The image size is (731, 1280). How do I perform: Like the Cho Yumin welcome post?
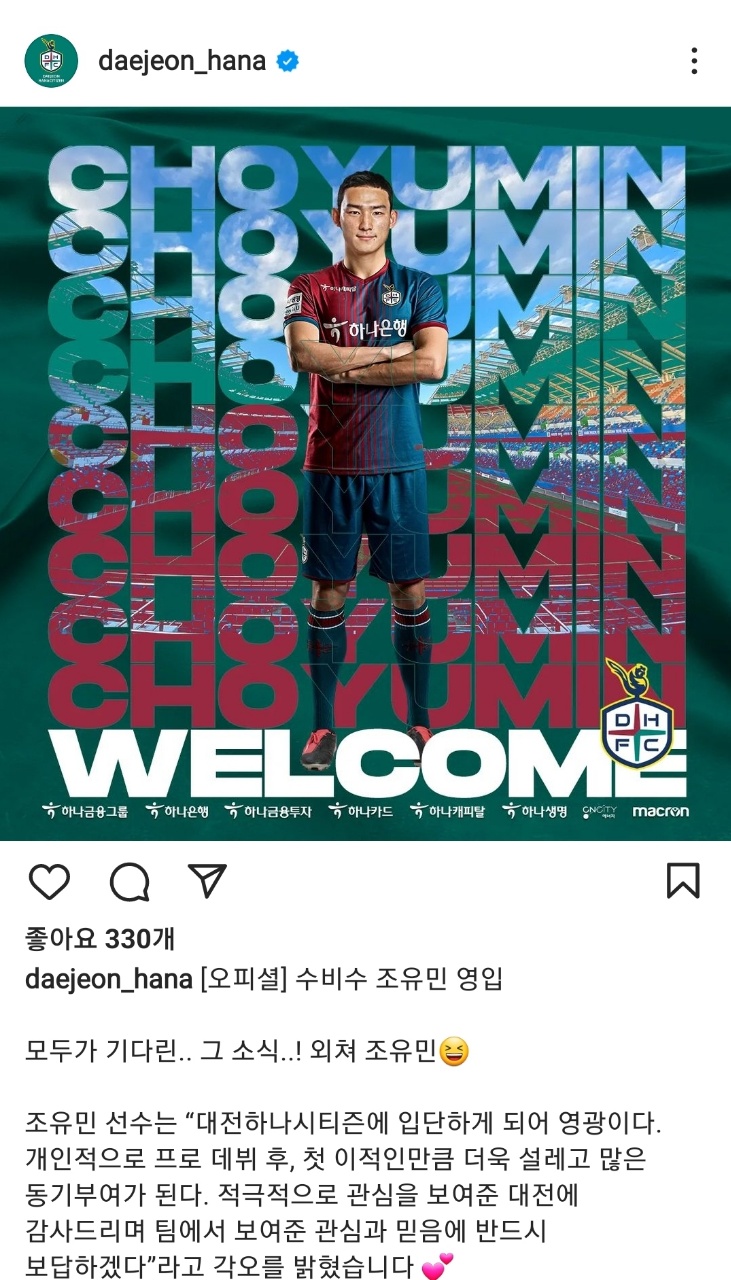pos(49,881)
